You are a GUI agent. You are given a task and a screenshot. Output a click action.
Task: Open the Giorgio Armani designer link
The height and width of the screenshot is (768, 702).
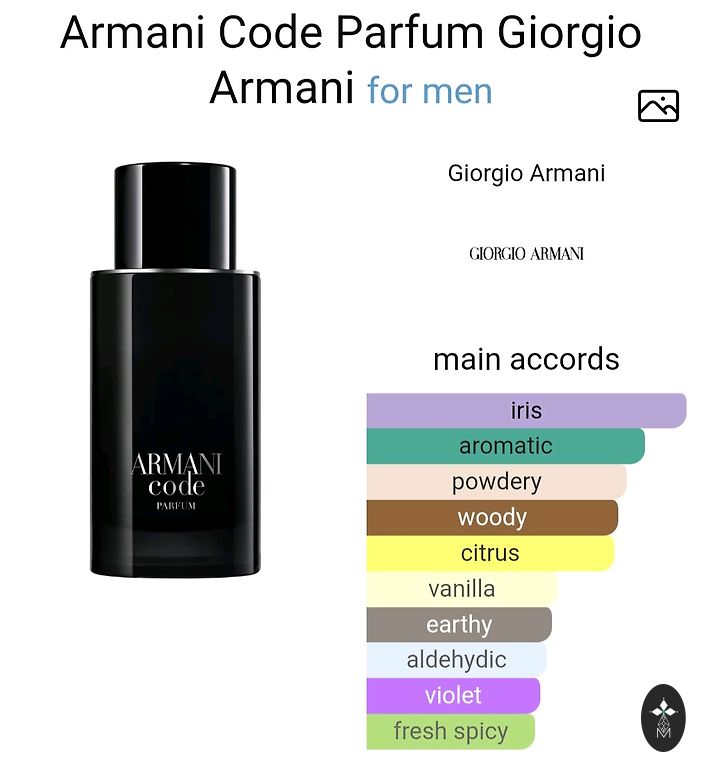[x=526, y=173]
